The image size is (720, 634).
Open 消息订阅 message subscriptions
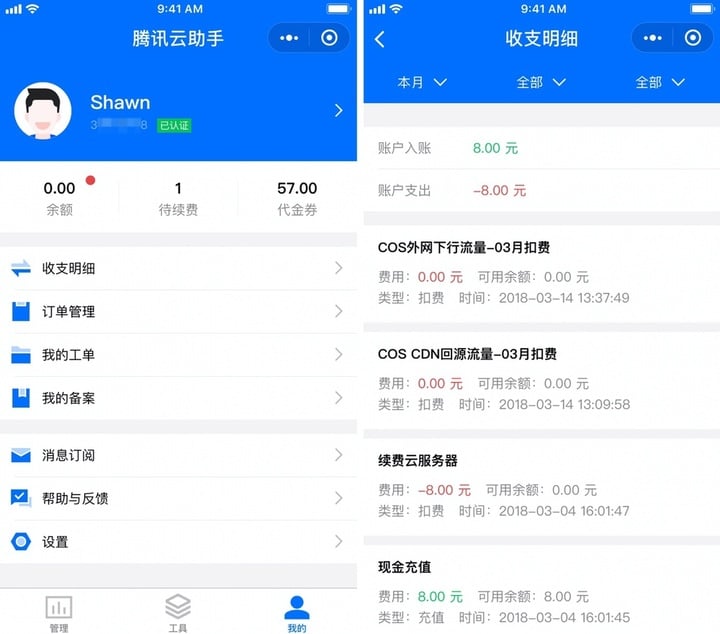tap(178, 455)
